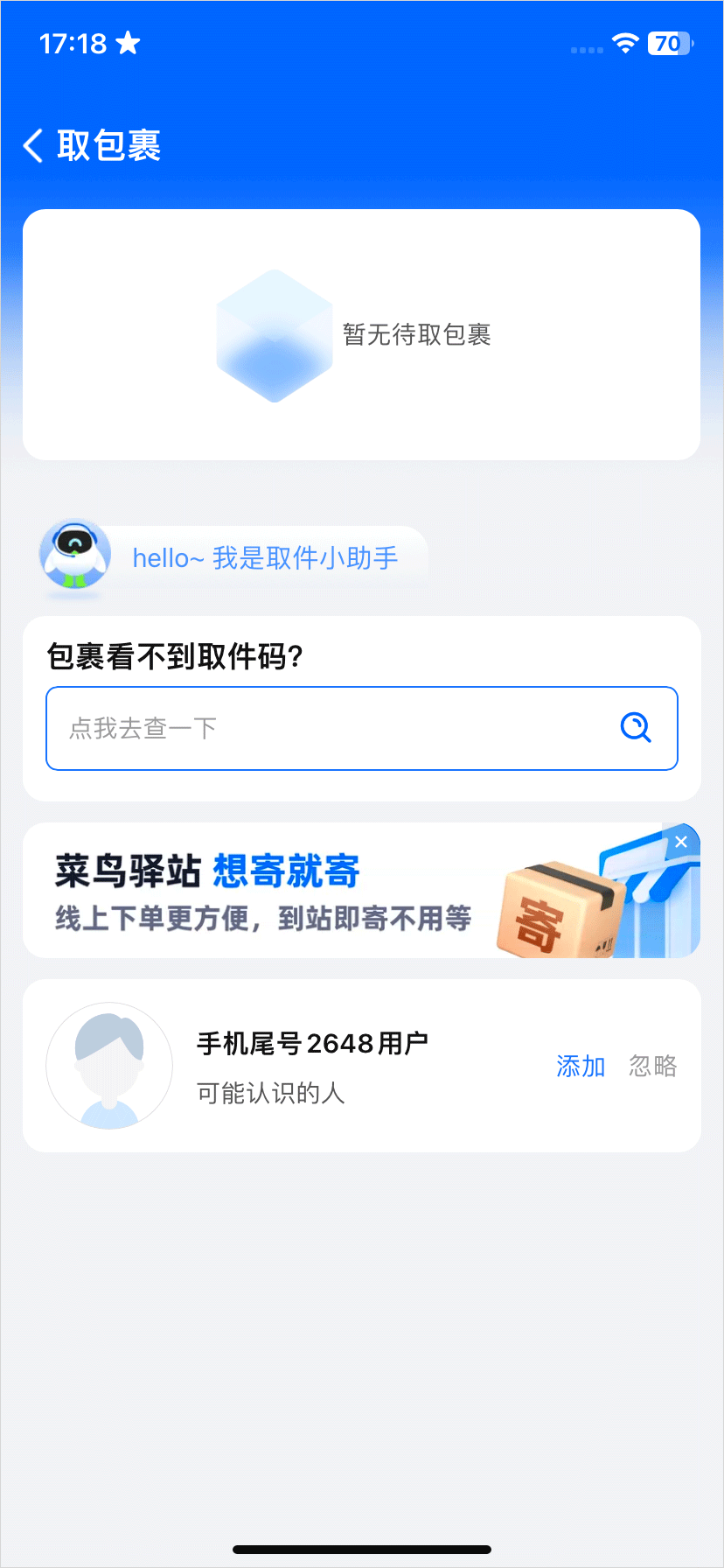Go back from 取包裹 page

[x=33, y=145]
